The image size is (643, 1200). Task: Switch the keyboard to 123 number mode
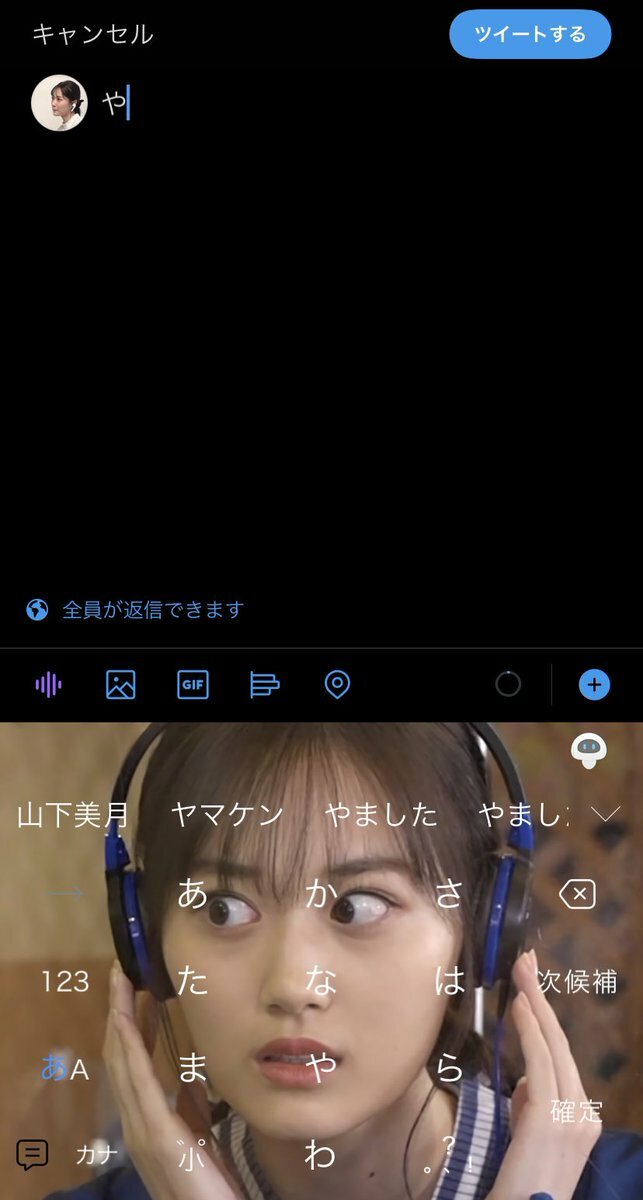(65, 982)
